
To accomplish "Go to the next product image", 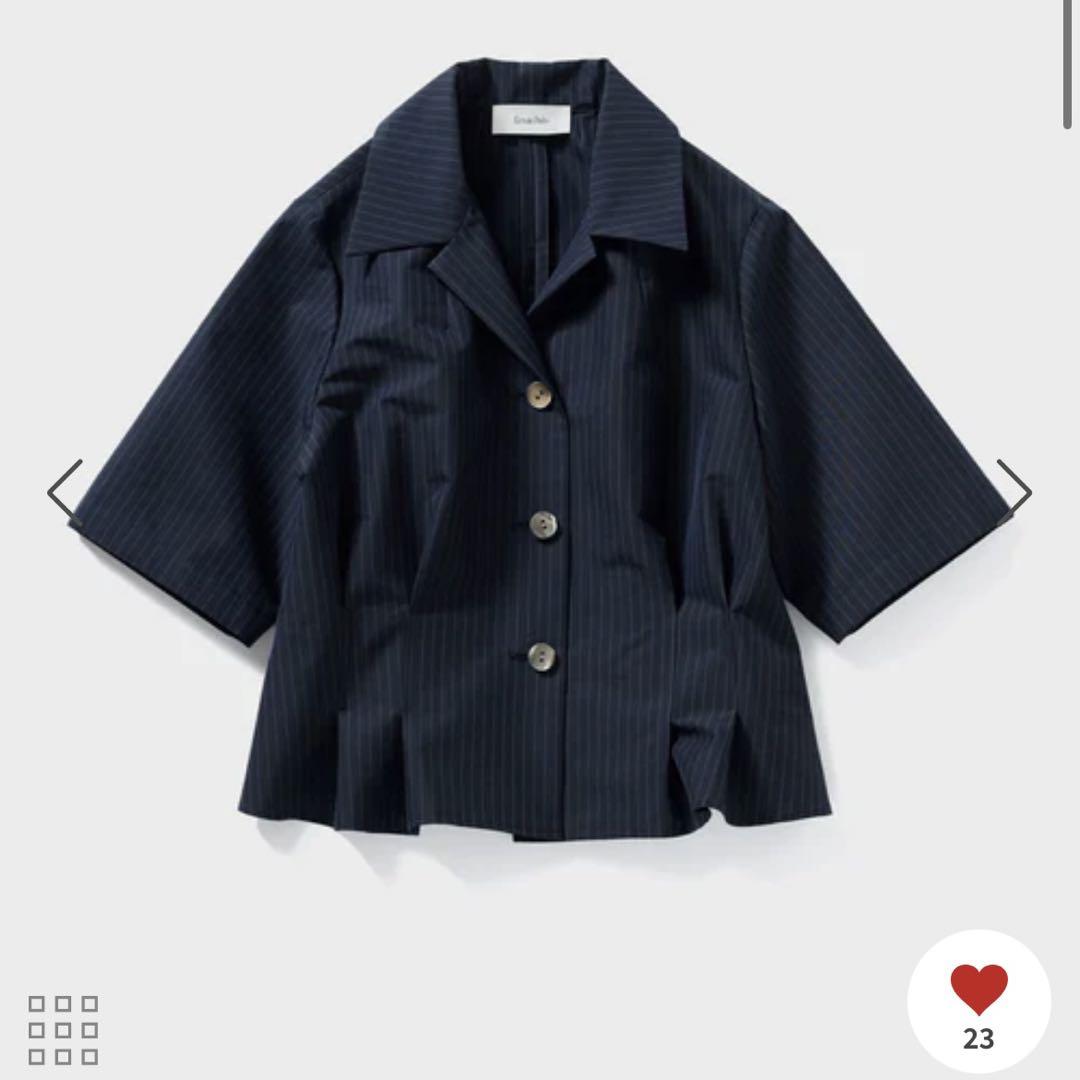I will [x=1014, y=492].
